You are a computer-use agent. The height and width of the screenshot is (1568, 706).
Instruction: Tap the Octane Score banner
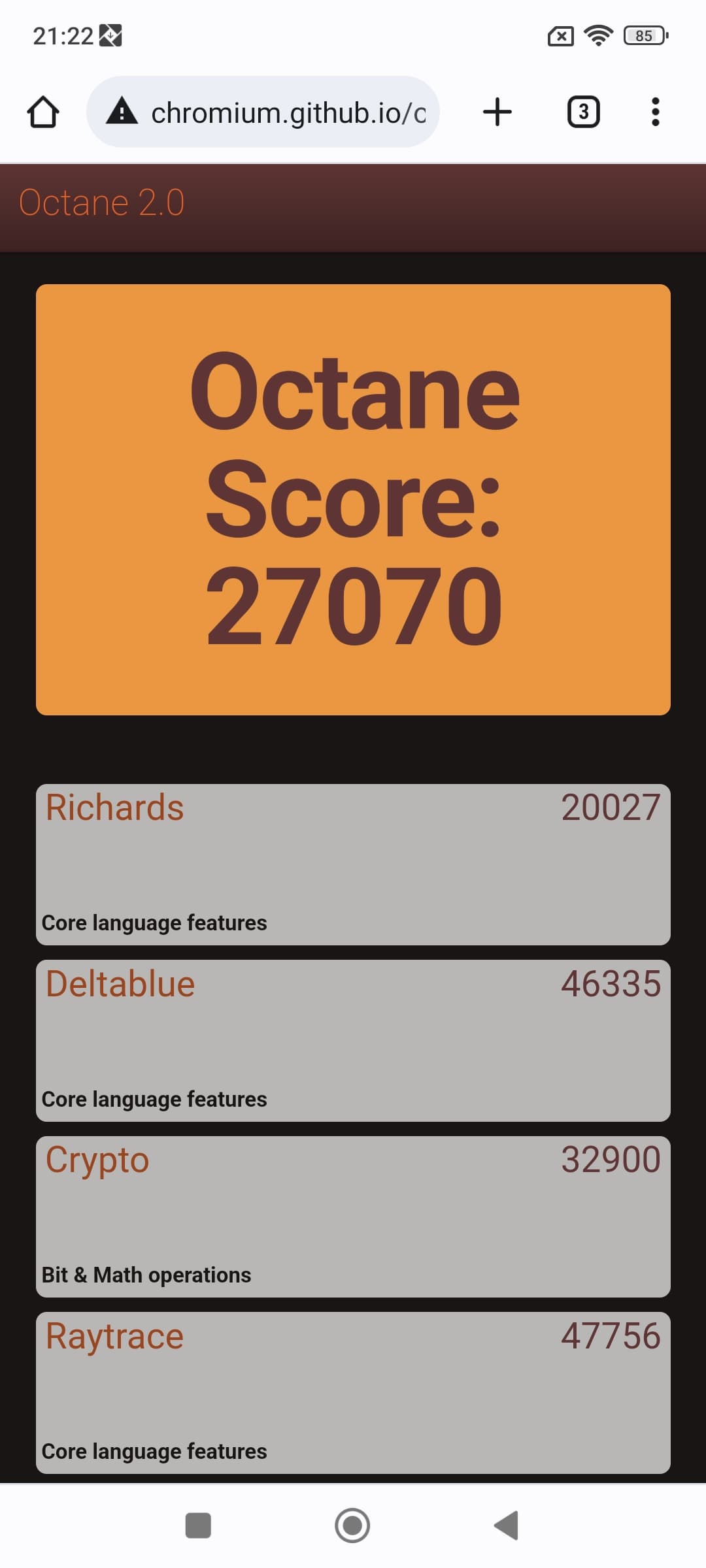pos(353,499)
